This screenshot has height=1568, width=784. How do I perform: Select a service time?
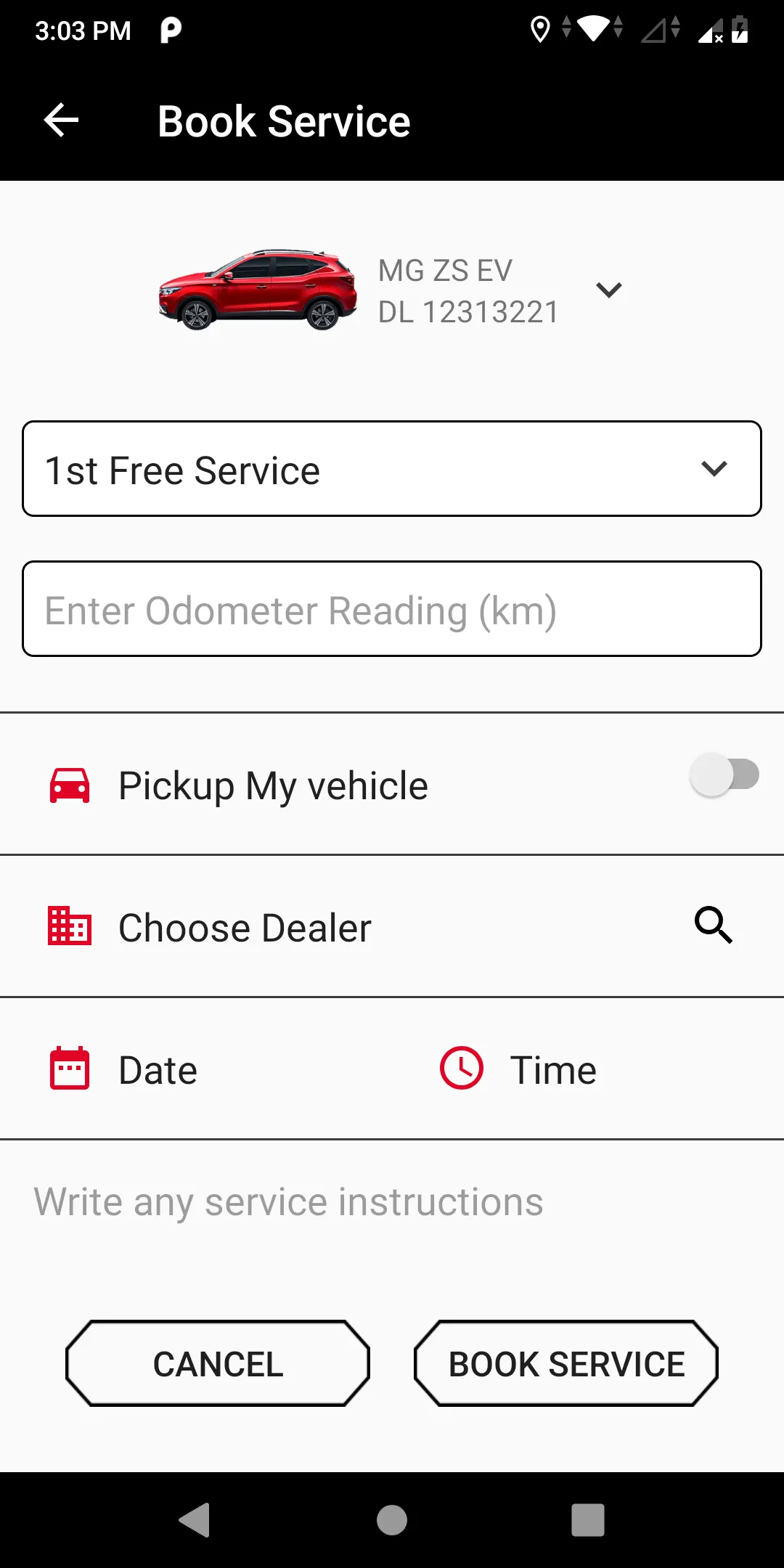(x=552, y=1070)
